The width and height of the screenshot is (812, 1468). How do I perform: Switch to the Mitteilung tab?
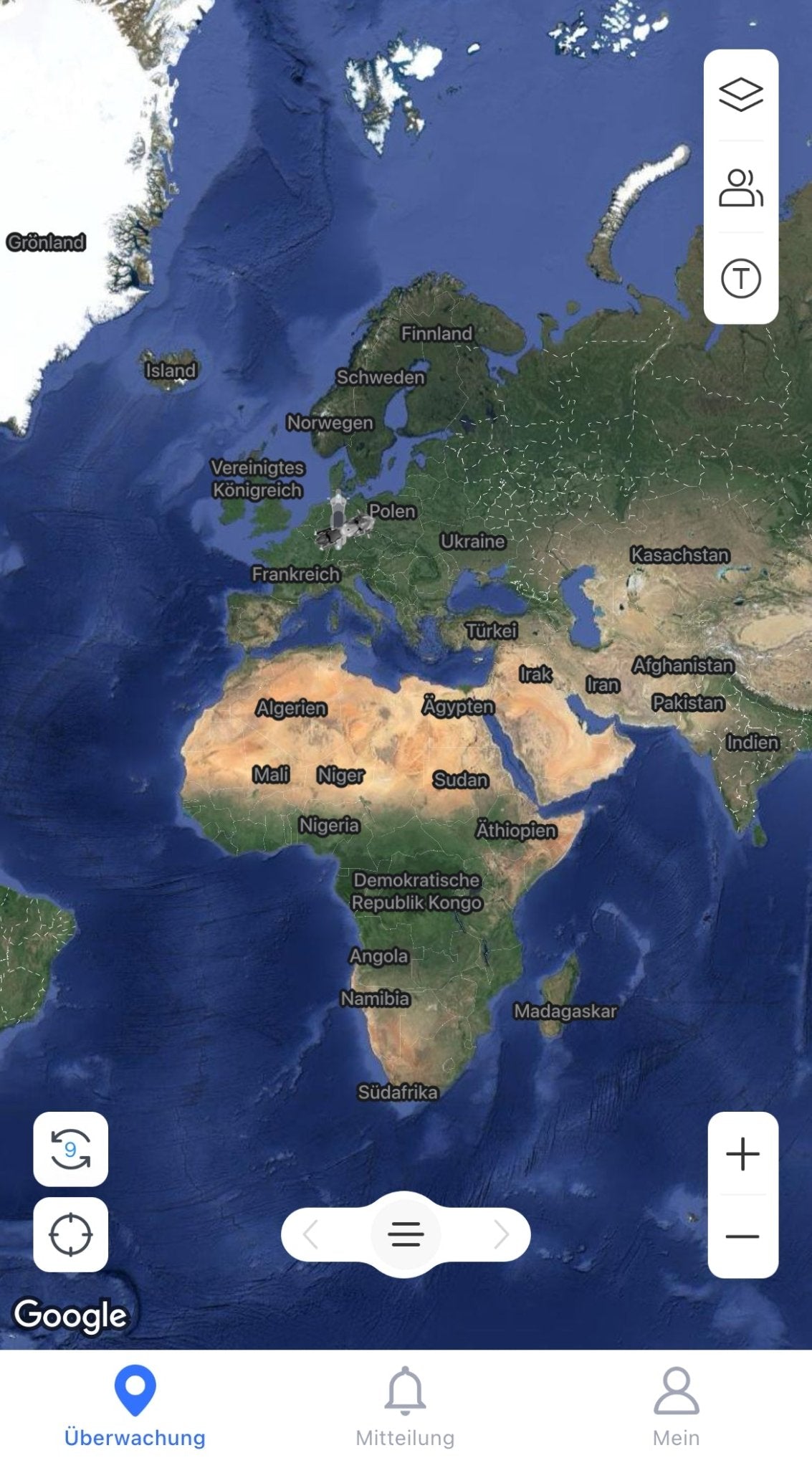pyautogui.click(x=405, y=1406)
